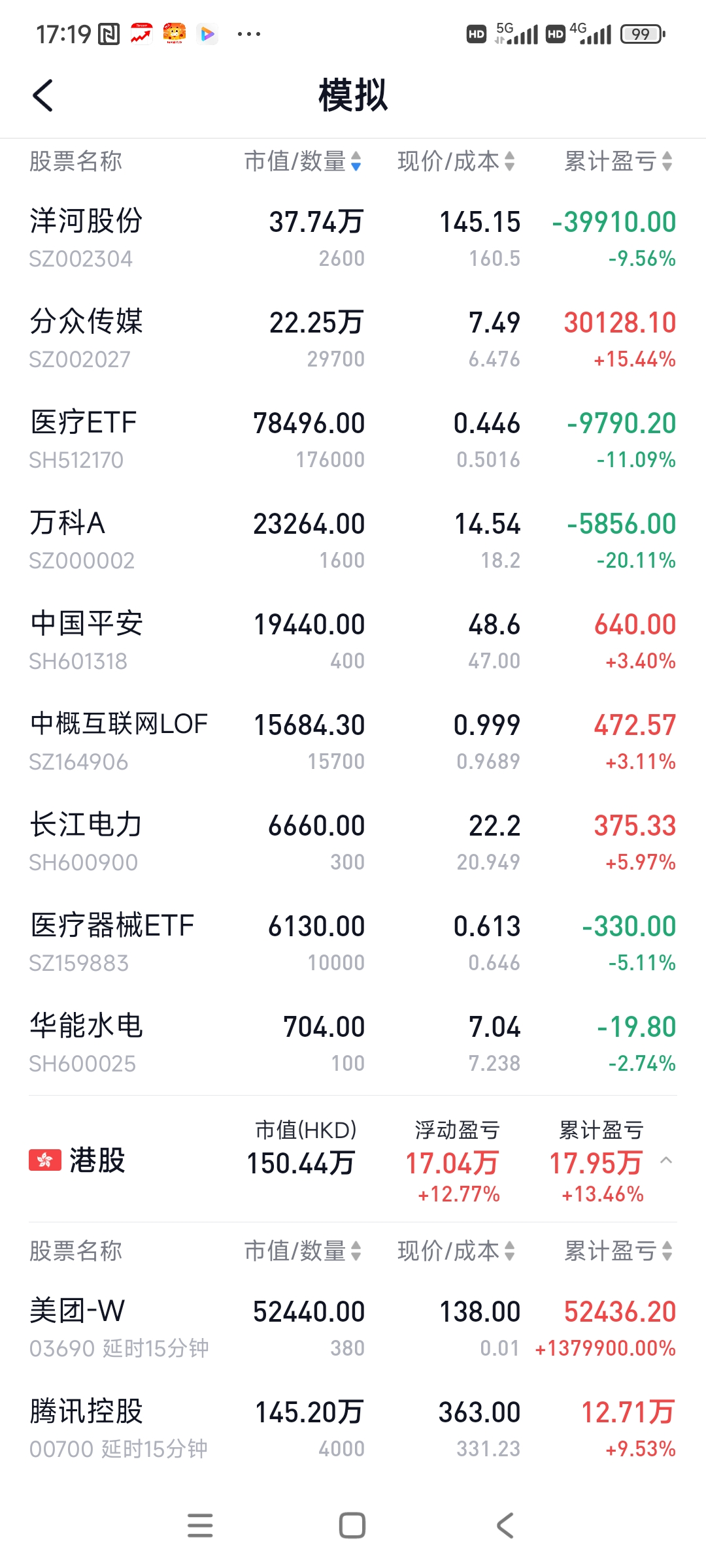Go to the system home screen
706x1568 pixels.
pos(352,1526)
